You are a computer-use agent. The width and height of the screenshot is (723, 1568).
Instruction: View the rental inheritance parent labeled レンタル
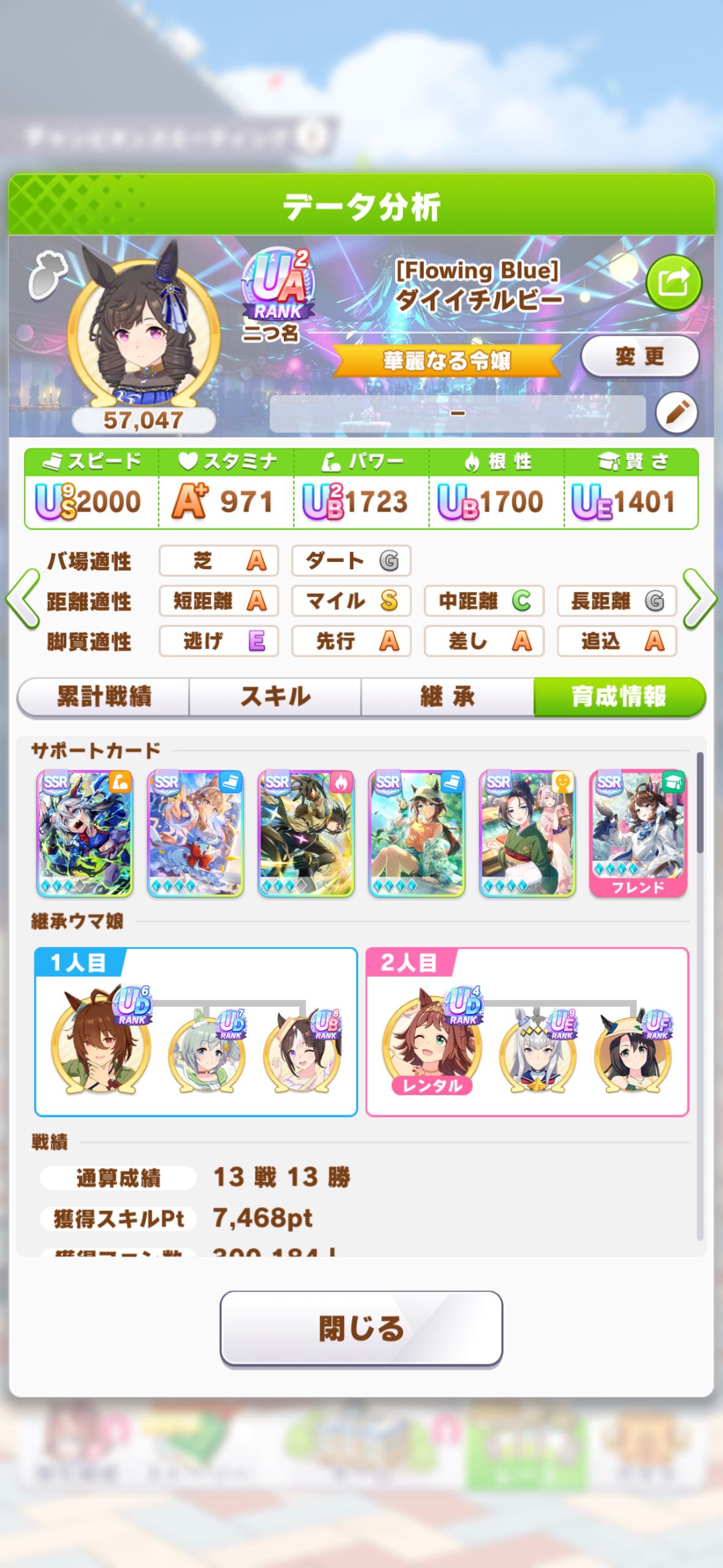[x=432, y=1043]
